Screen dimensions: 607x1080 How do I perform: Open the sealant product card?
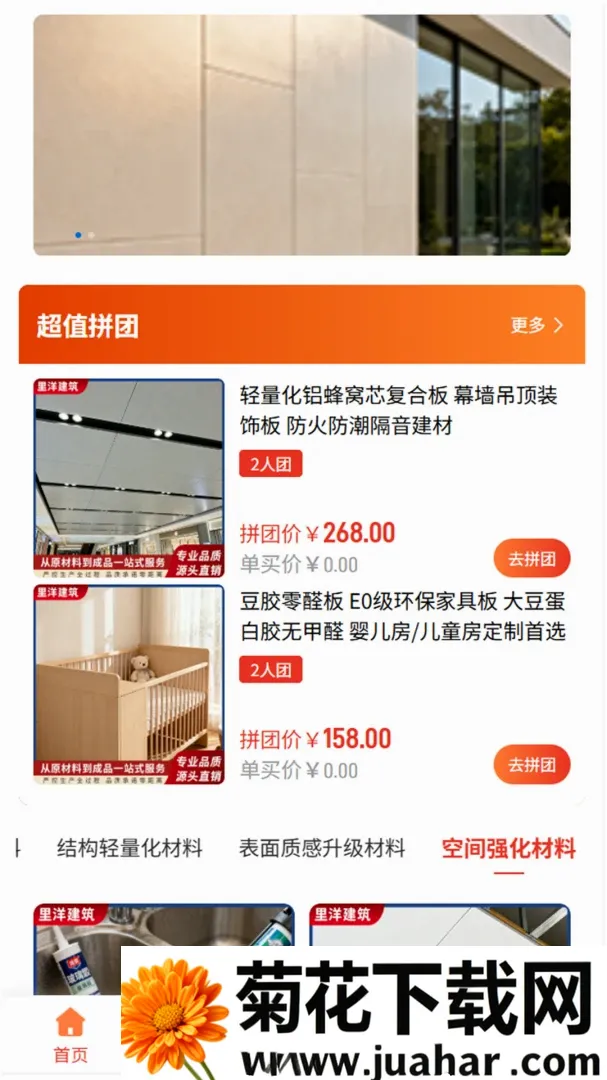pos(164,951)
